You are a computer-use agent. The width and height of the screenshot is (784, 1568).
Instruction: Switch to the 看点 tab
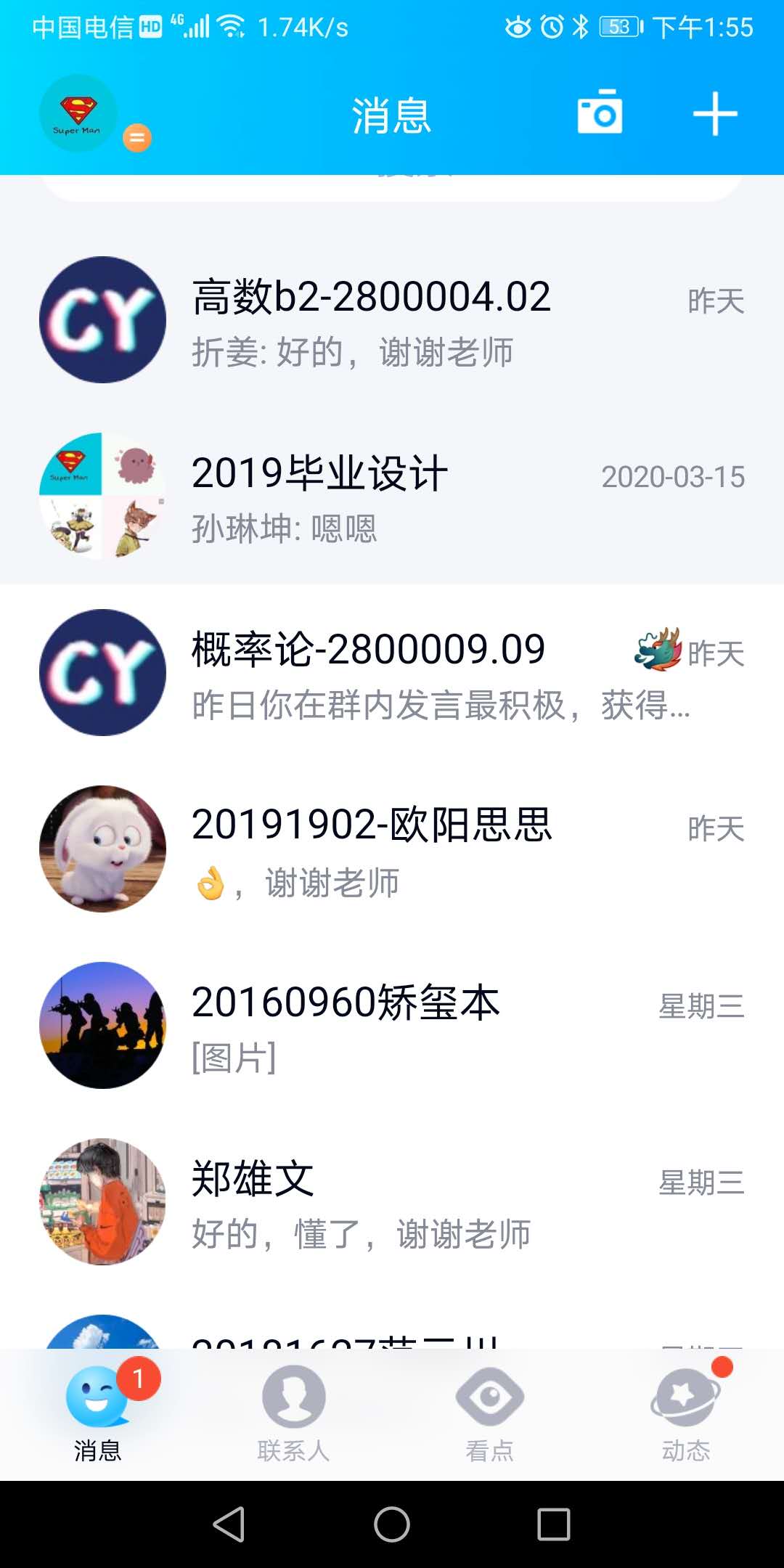pos(490,1413)
